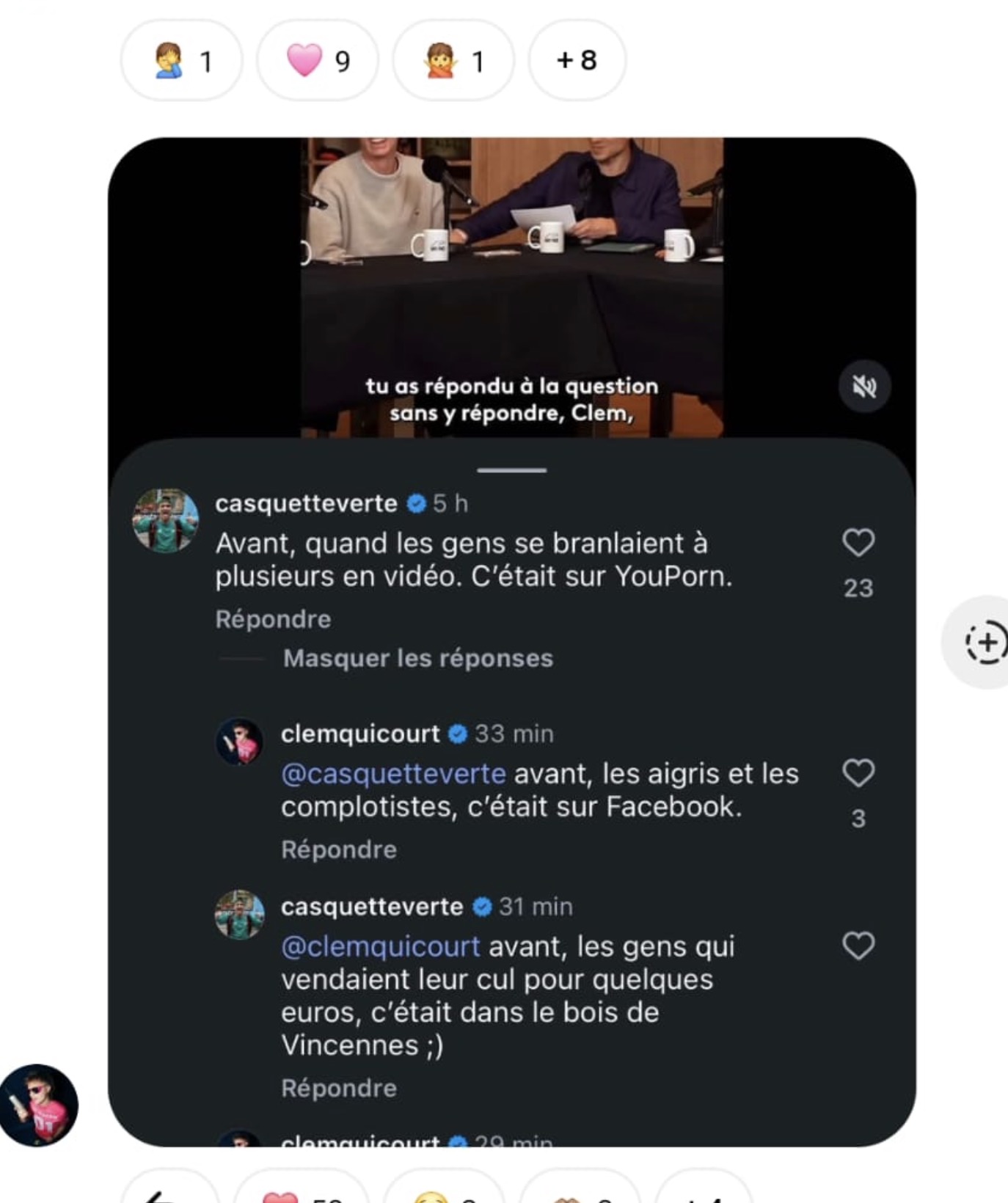
Task: Open the sender's profile avatar
Action: pyautogui.click(x=39, y=1105)
